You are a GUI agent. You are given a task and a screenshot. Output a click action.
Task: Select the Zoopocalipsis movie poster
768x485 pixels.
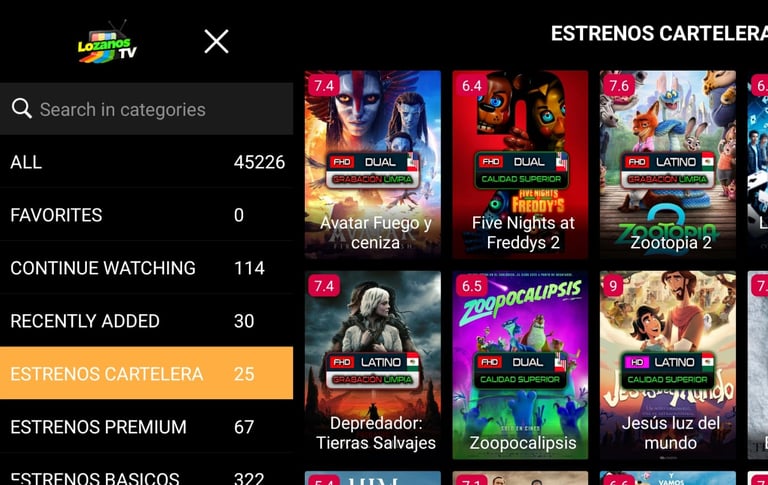520,365
